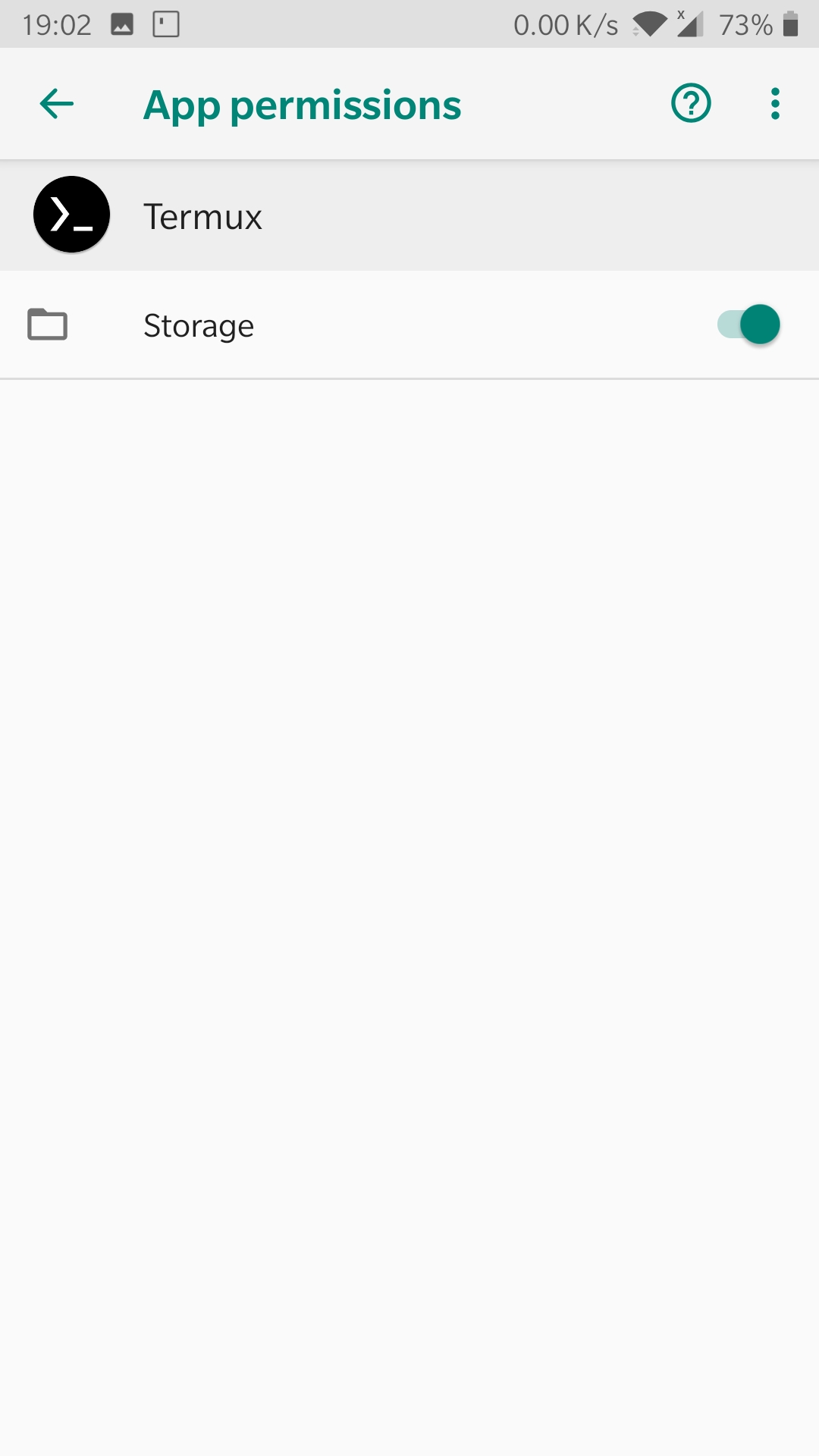This screenshot has height=1456, width=819.
Task: Go back from App permissions
Action: coord(57,104)
